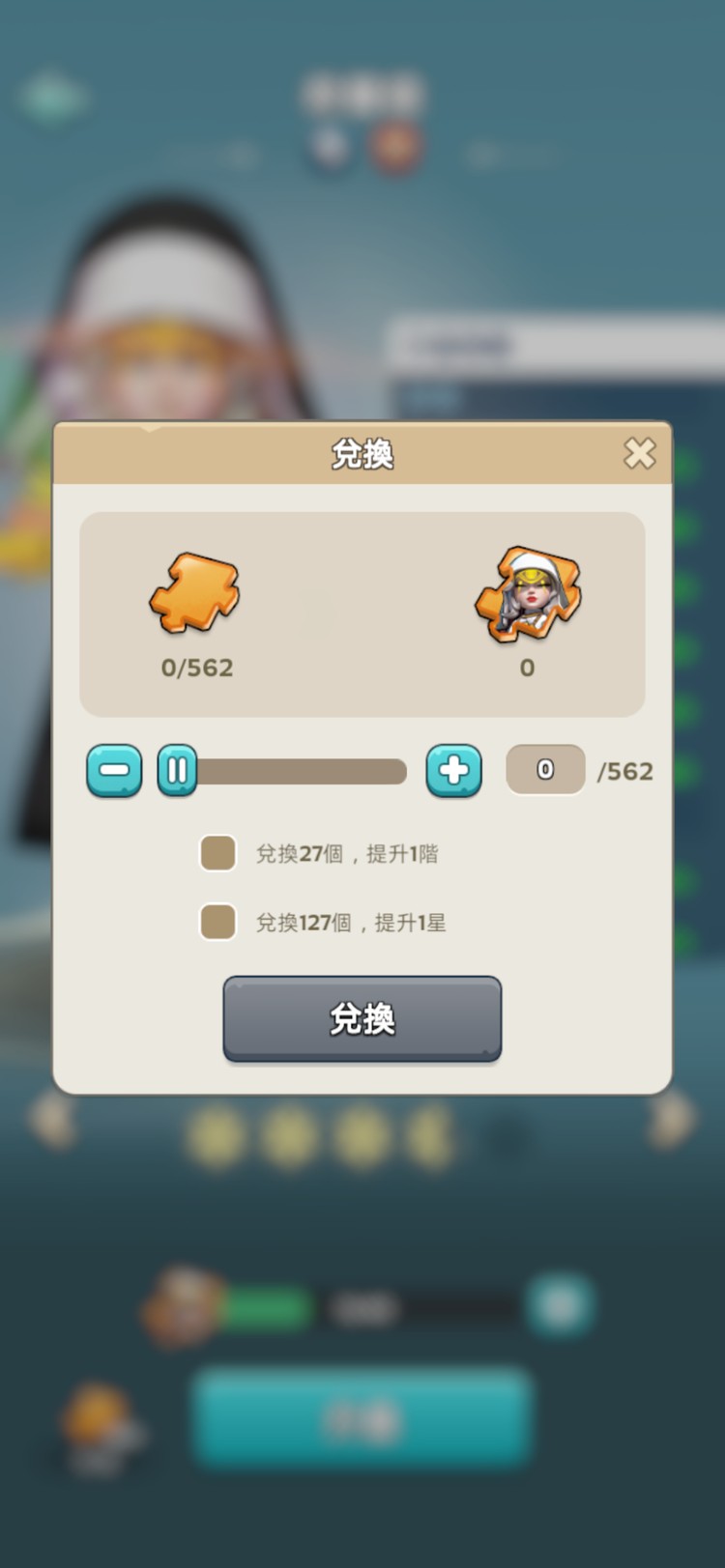The width and height of the screenshot is (725, 1568).
Task: Select the orange puzzle piece icon
Action: point(193,593)
